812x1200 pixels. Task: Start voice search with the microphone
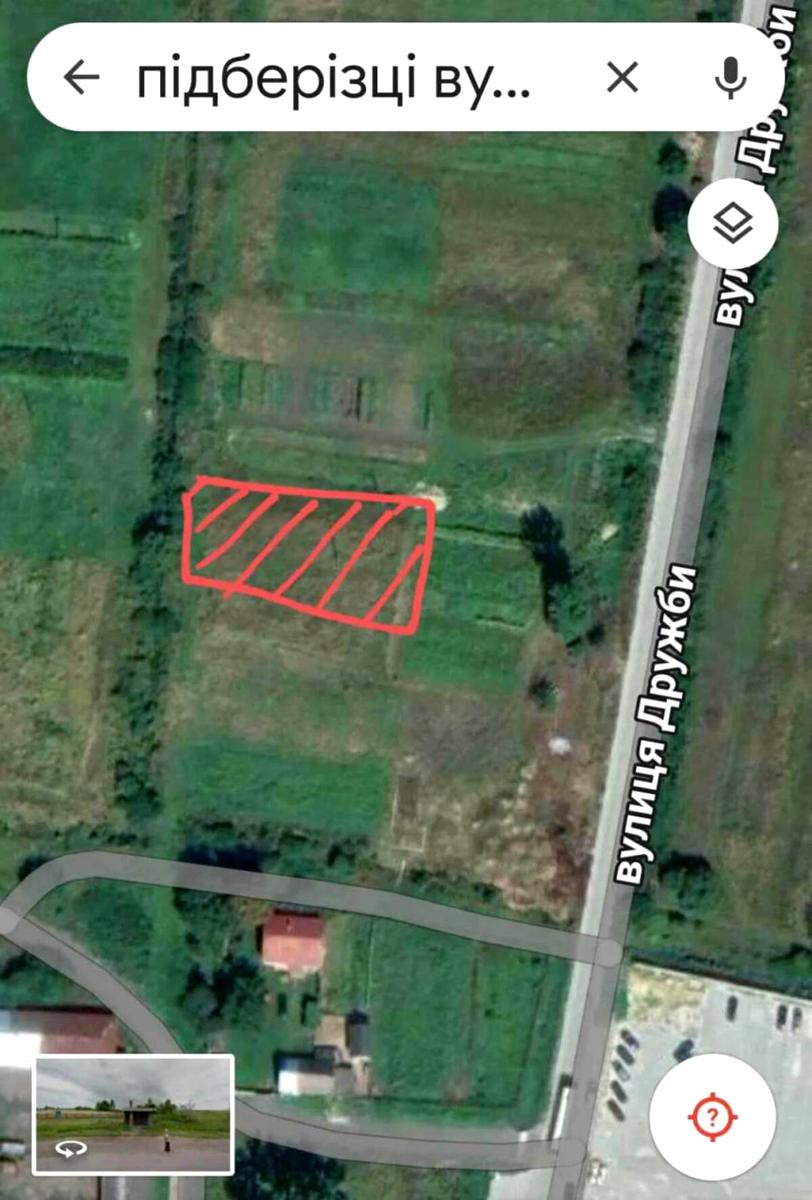[731, 77]
